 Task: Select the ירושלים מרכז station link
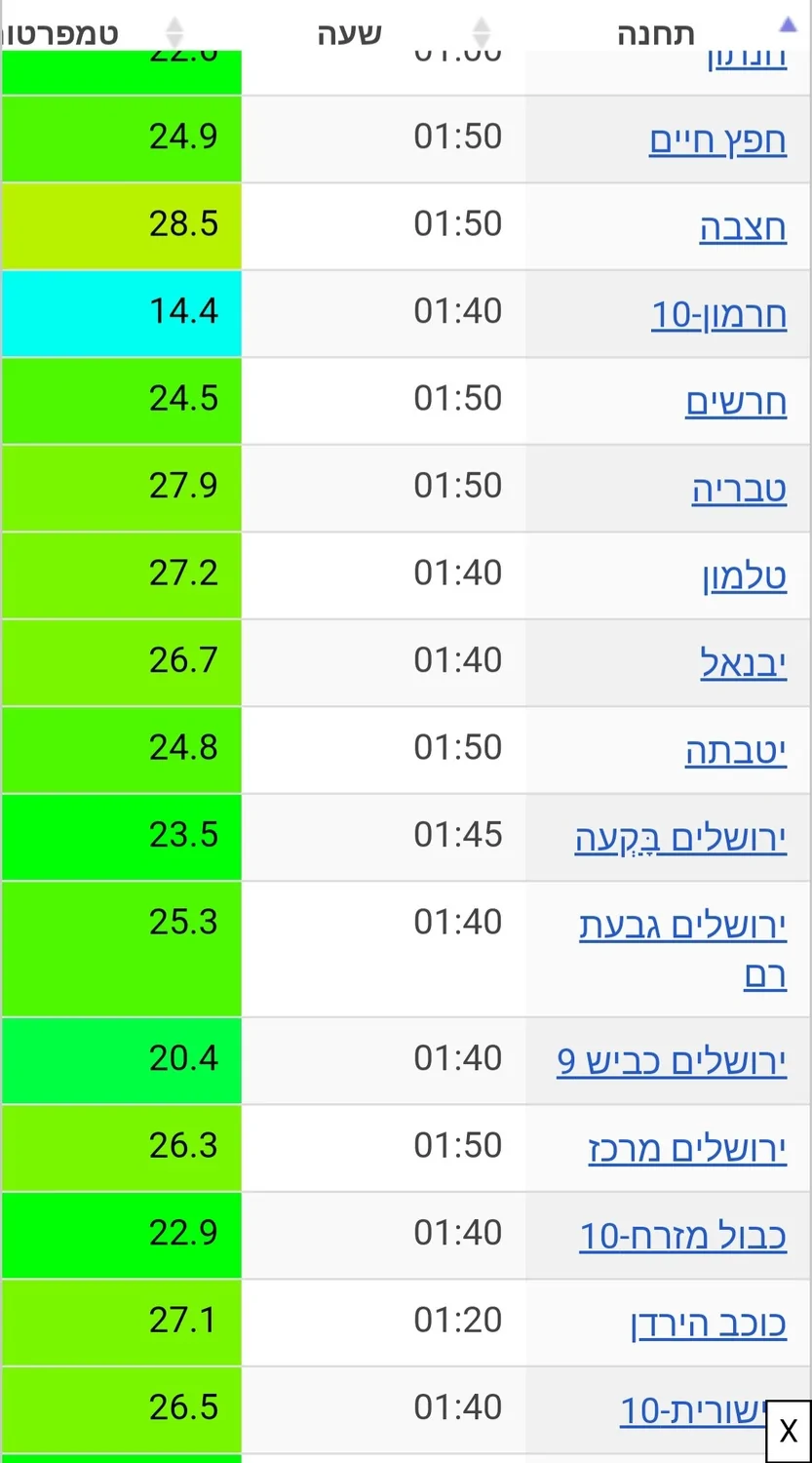[687, 1149]
